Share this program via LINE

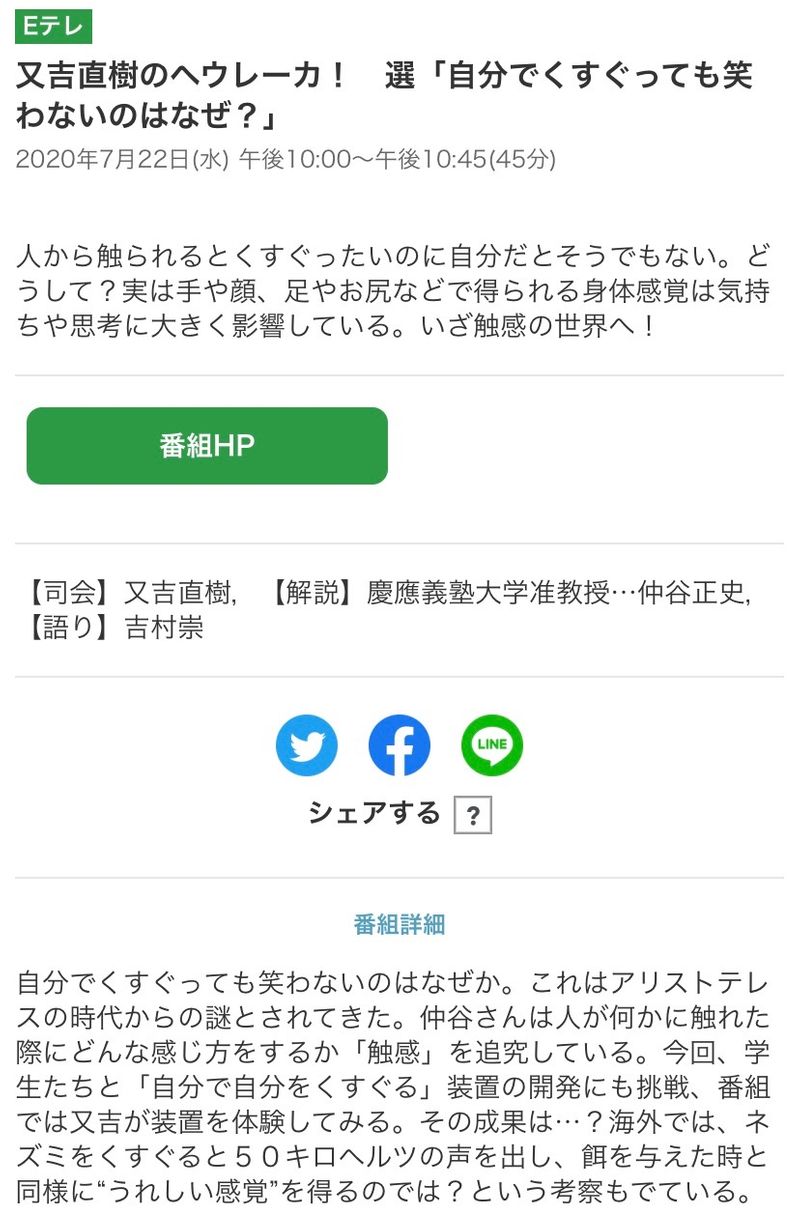(492, 746)
